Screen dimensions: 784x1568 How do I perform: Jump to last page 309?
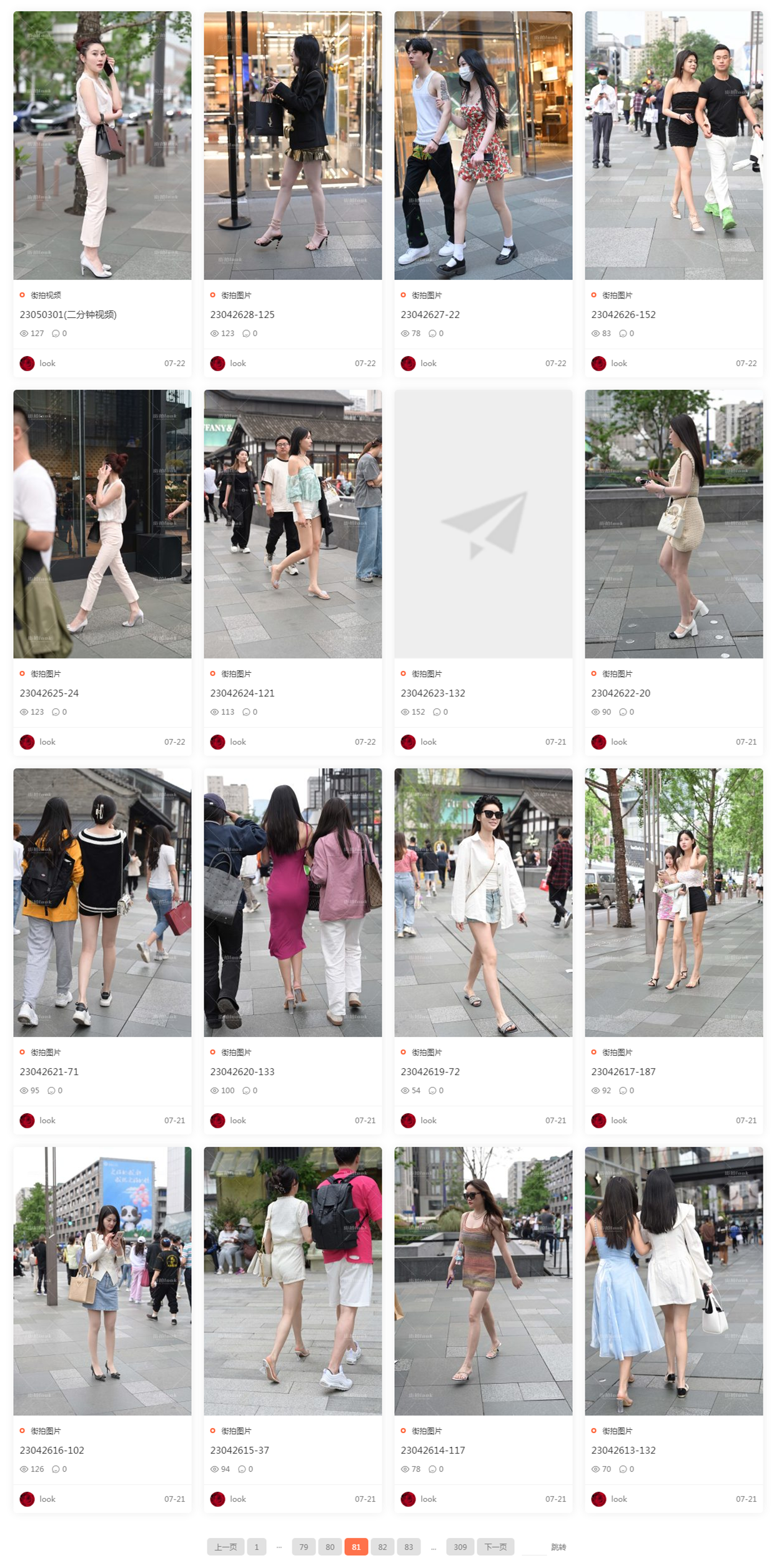[460, 1547]
